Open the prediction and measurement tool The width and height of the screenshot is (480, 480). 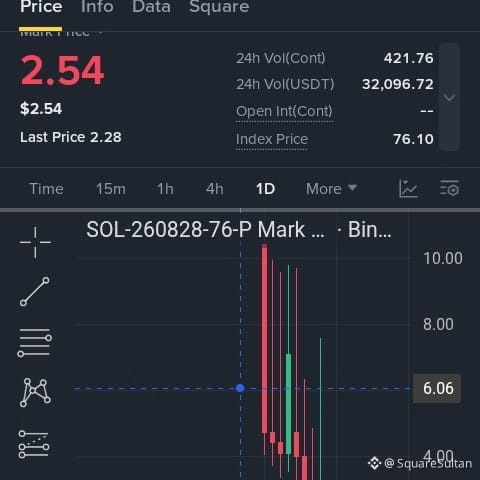pos(34,444)
